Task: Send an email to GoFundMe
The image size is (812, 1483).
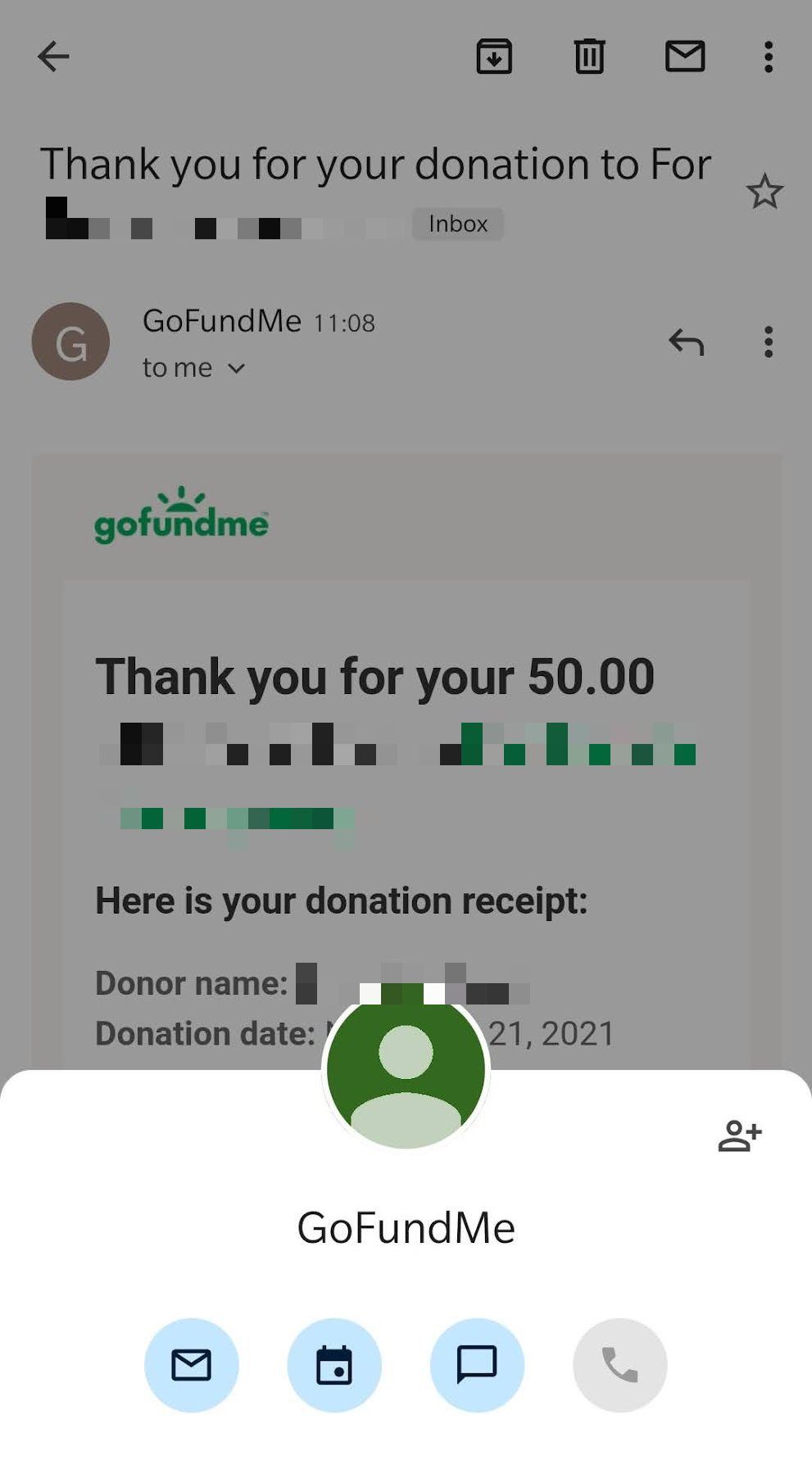Action: [x=191, y=1365]
